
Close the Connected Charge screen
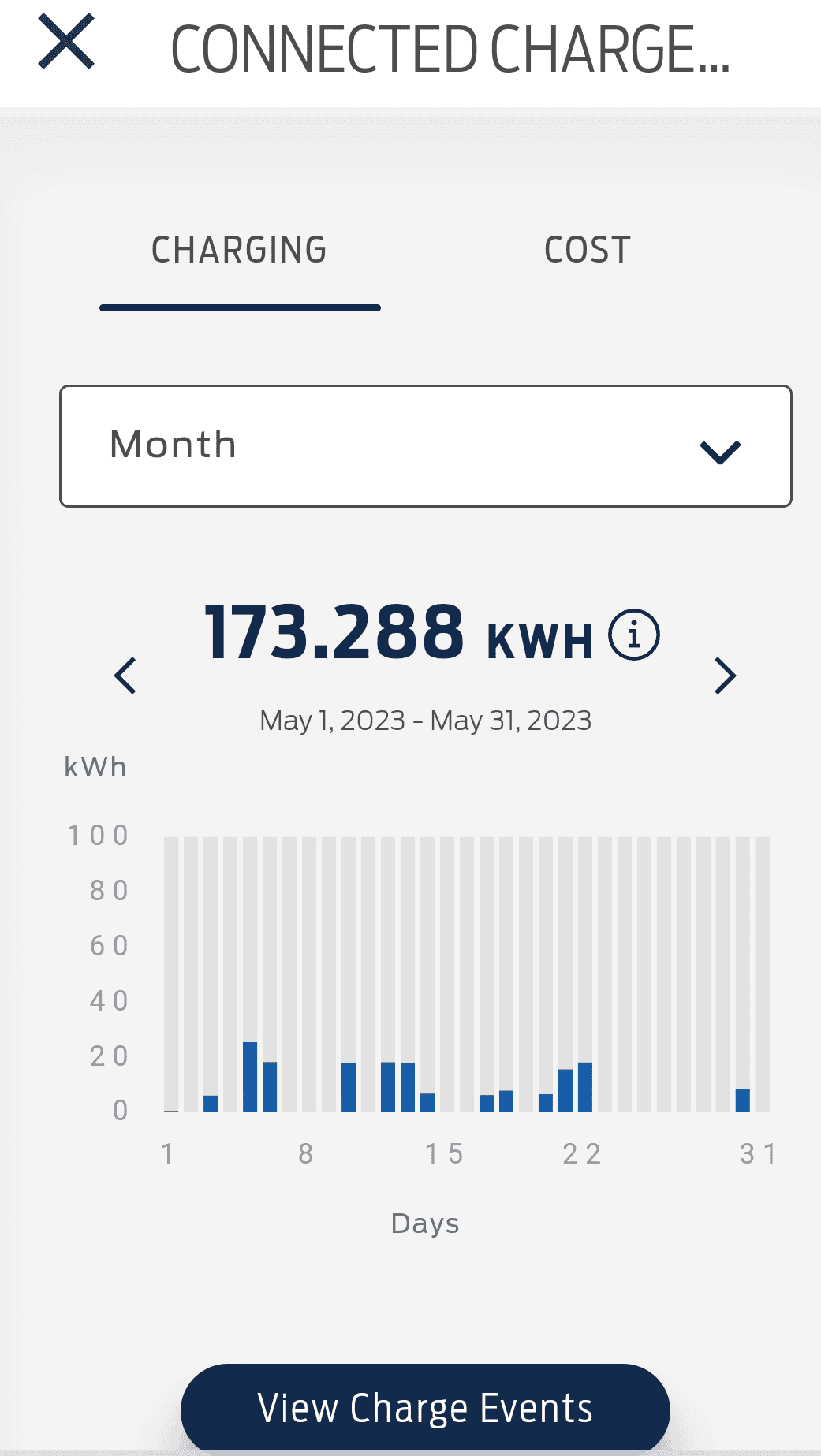[66, 43]
